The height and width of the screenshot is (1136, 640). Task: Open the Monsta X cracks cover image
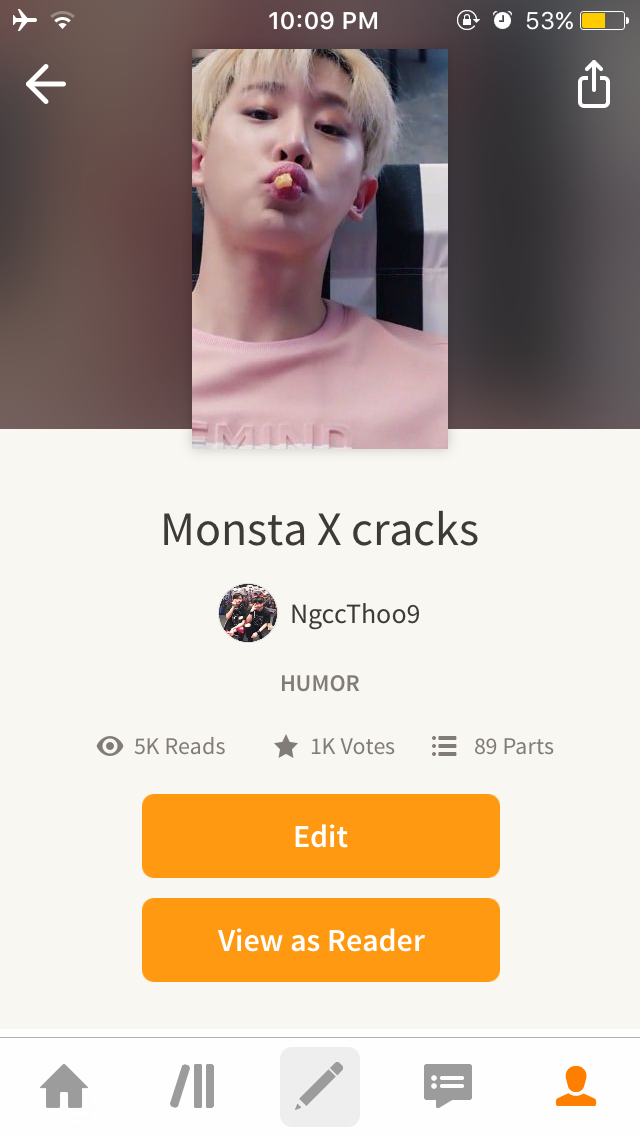point(320,248)
